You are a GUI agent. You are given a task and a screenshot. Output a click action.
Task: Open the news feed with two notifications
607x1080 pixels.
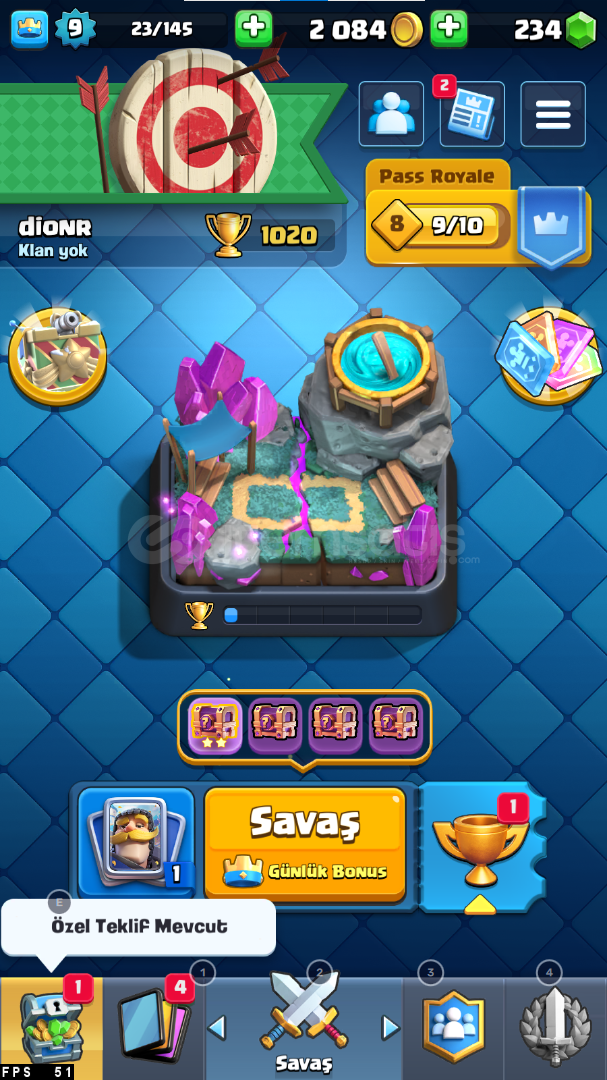point(471,115)
